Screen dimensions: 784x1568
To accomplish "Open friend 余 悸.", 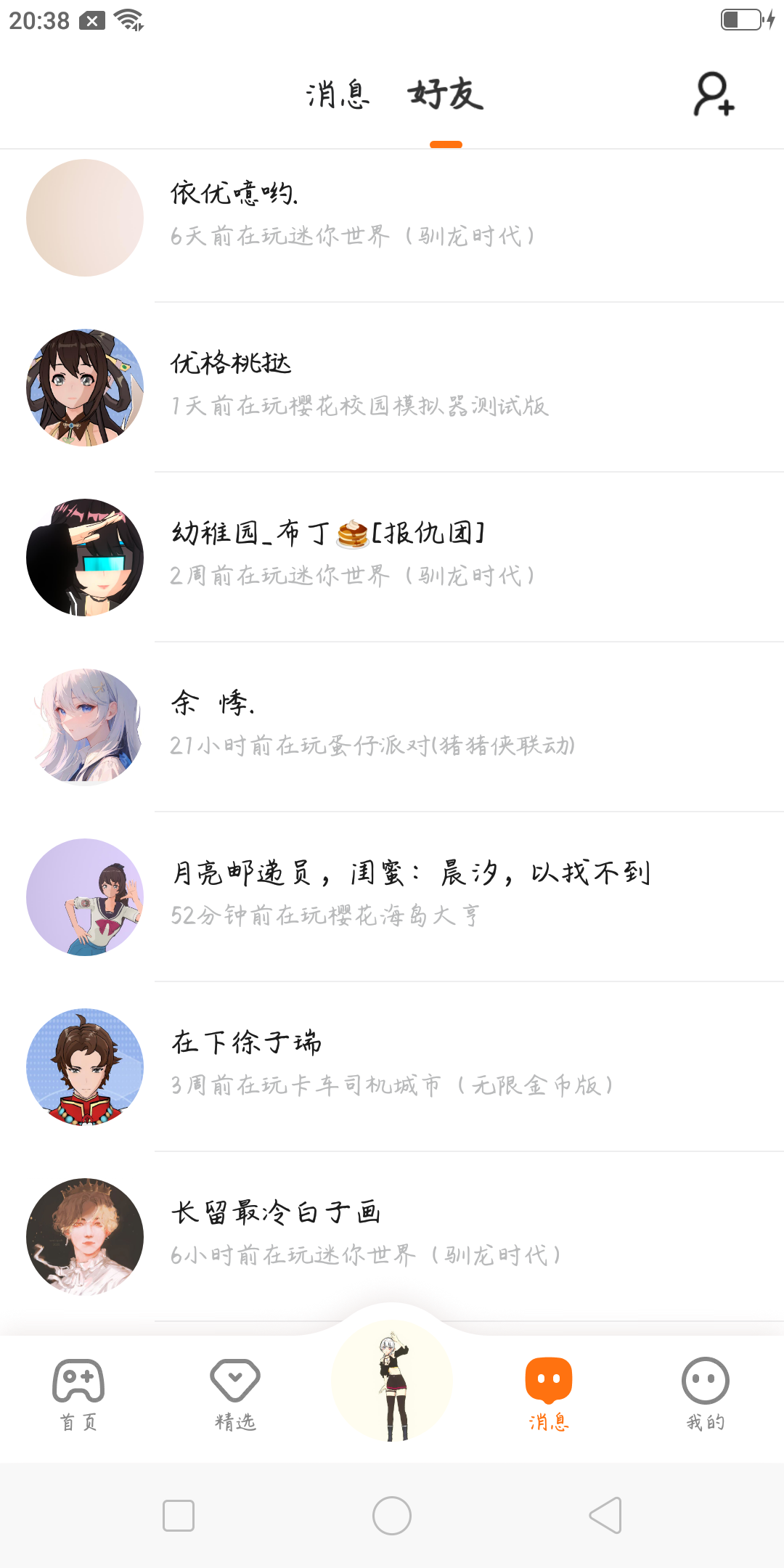I will (392, 727).
